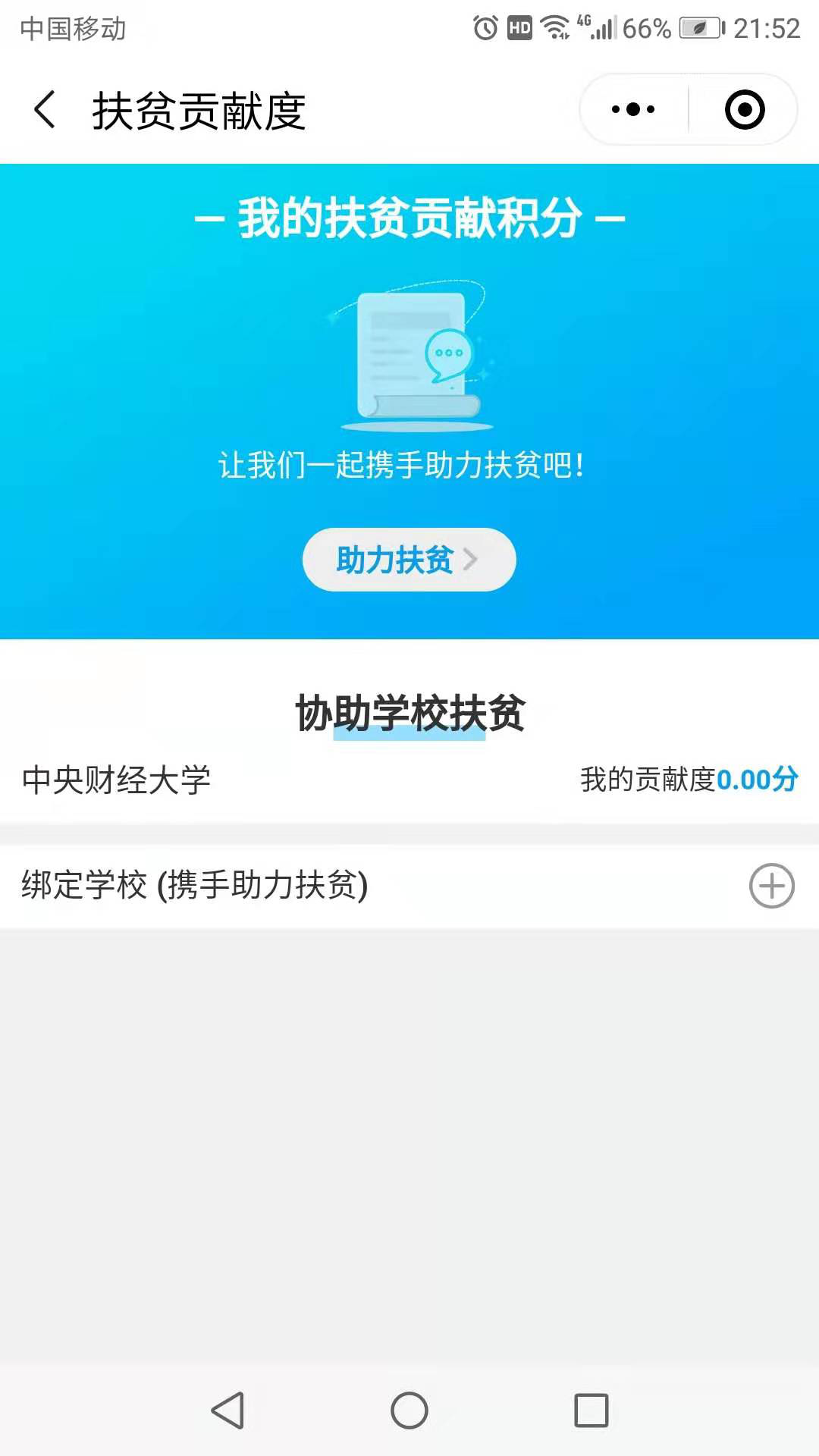Tap the 助力扶贫 button
819x1456 pixels.
tap(409, 560)
